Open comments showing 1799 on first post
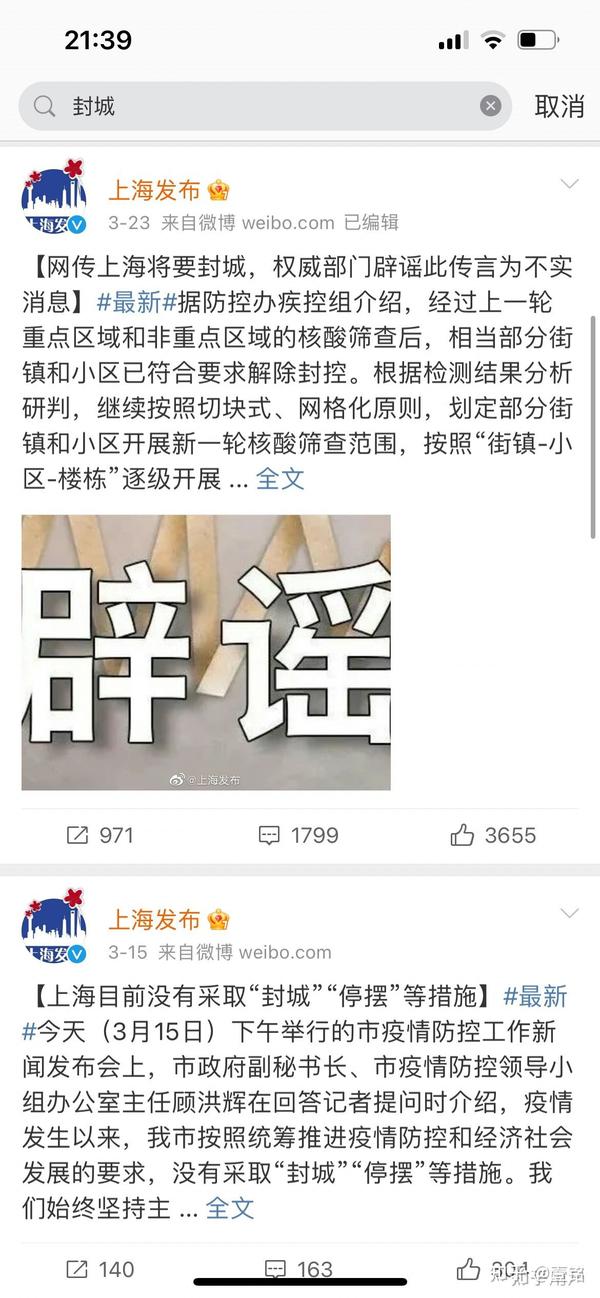The height and width of the screenshot is (1298, 600). tap(298, 835)
